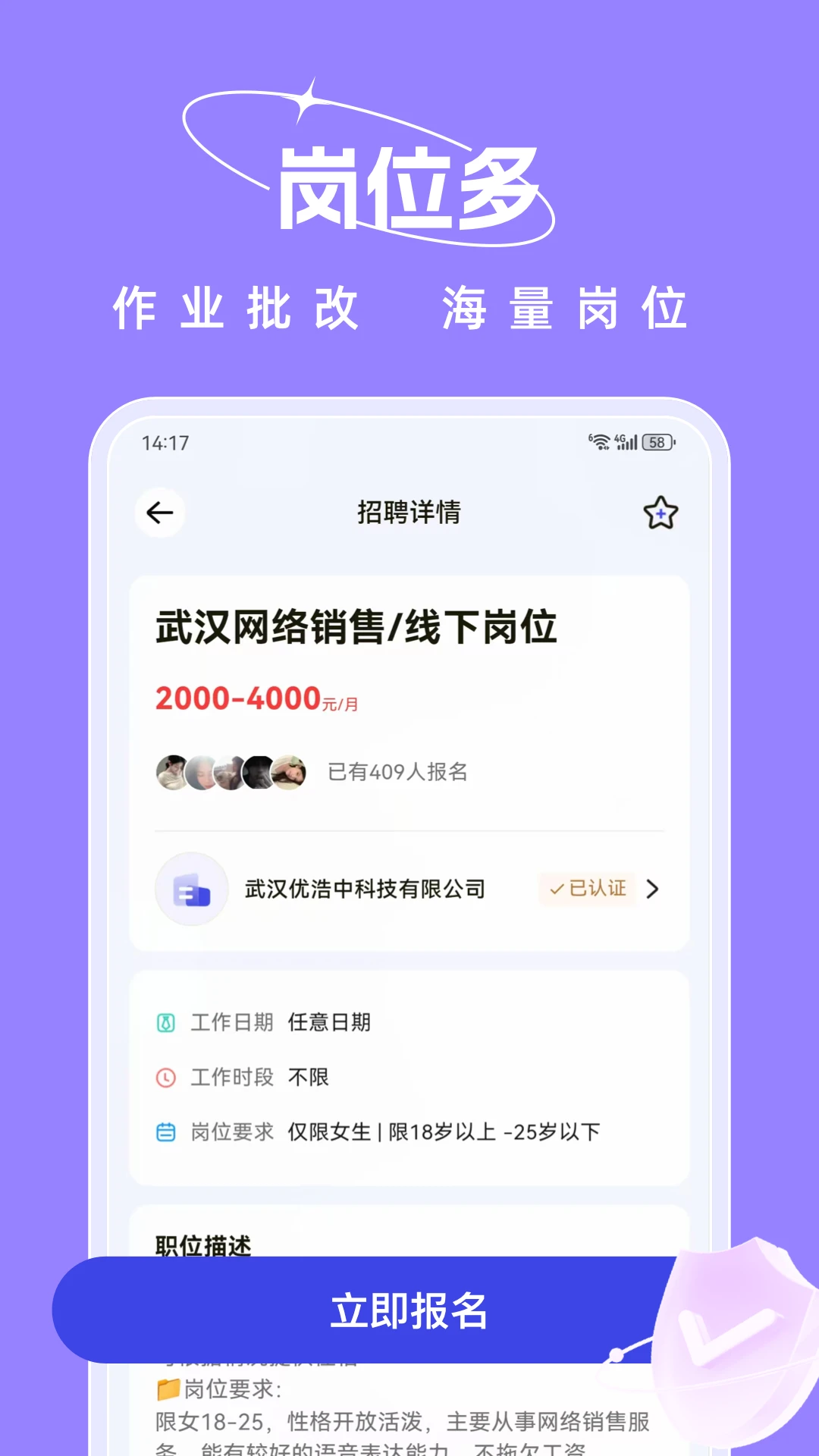The width and height of the screenshot is (819, 1456).
Task: Expand company details via the right chevron
Action: click(x=654, y=889)
